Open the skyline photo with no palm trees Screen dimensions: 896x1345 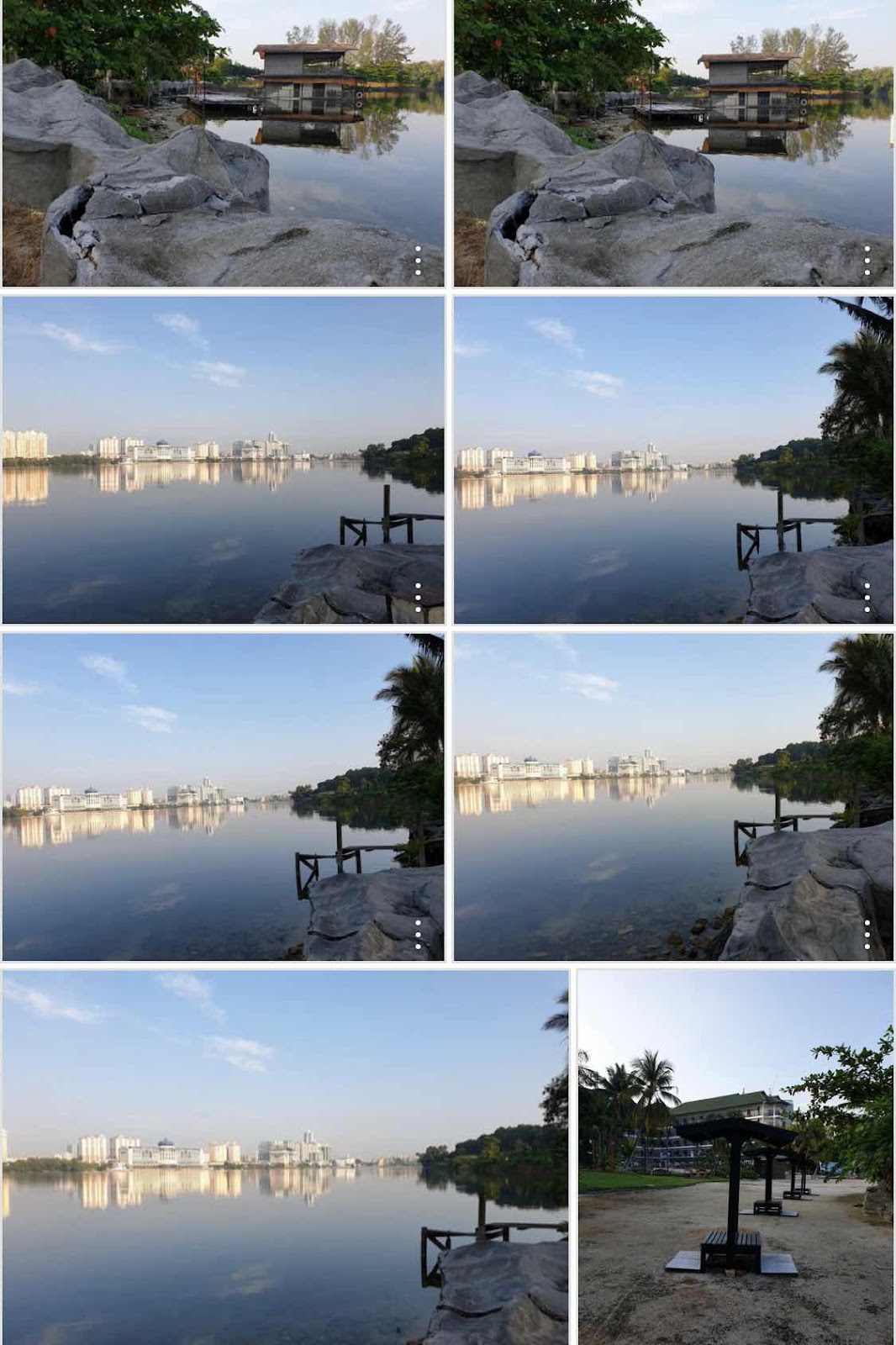[x=223, y=459]
